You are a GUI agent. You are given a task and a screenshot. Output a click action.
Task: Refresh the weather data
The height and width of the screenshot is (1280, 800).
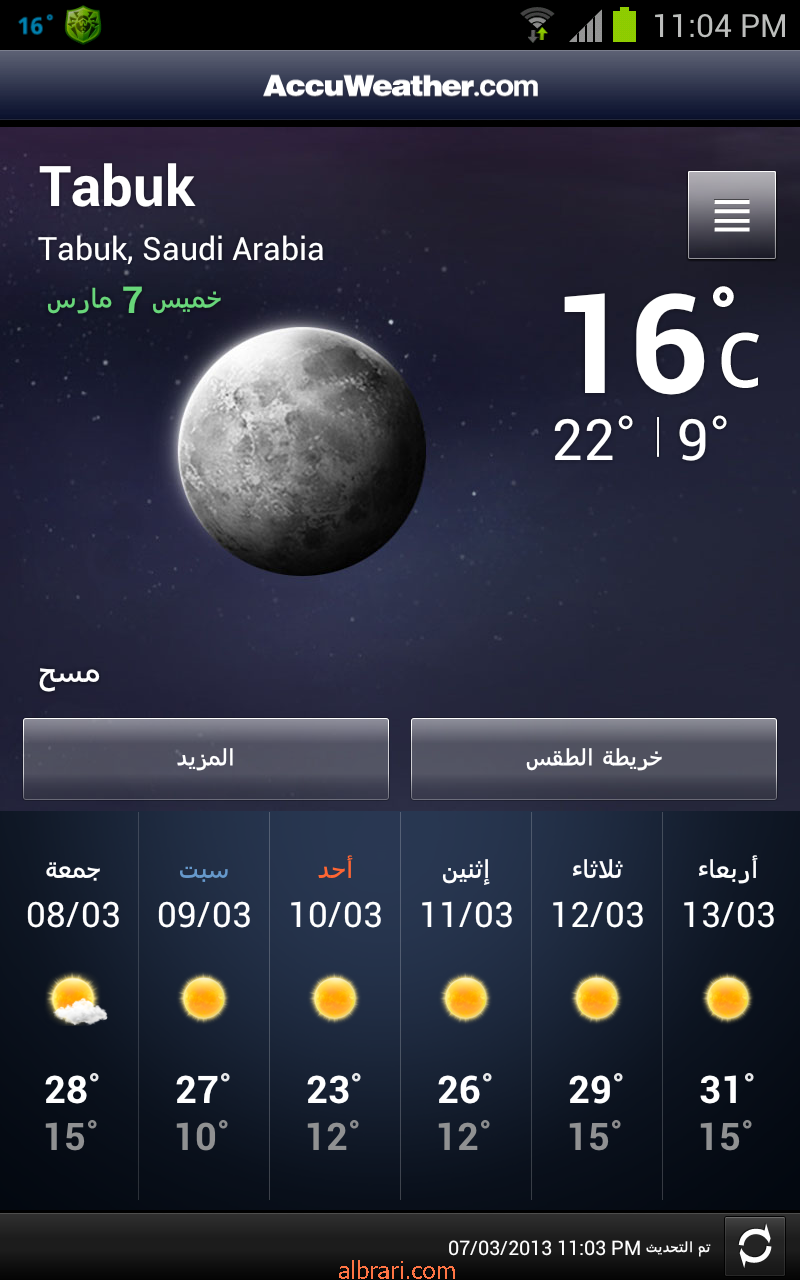(754, 1245)
